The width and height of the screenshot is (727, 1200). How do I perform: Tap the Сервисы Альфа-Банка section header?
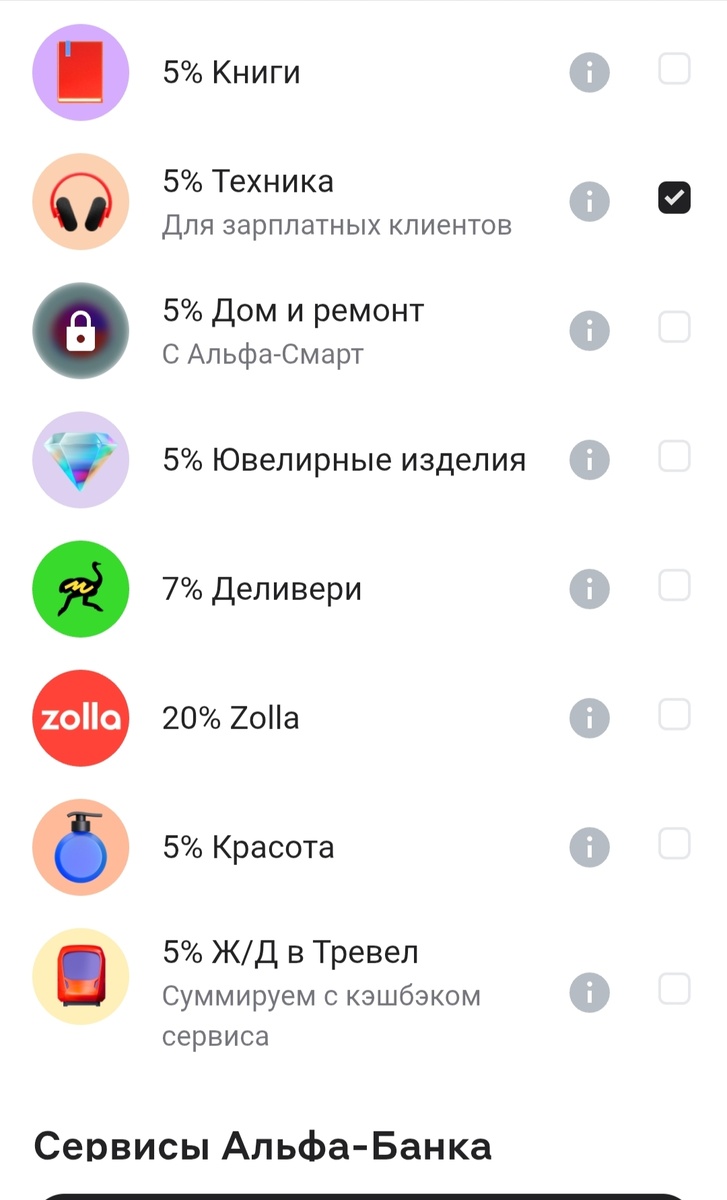point(262,1146)
